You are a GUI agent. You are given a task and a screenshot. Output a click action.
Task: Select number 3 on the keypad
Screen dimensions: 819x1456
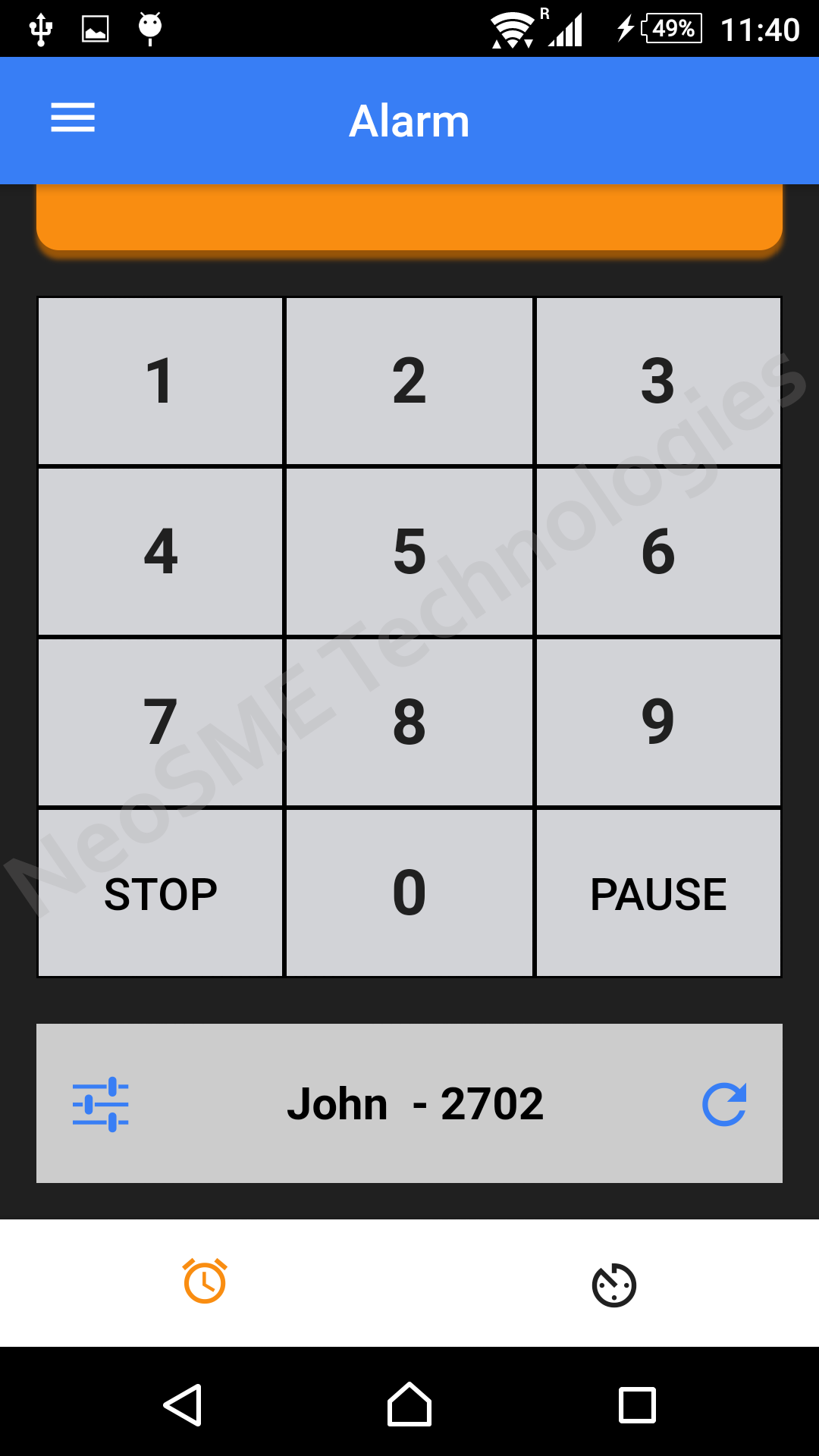[x=658, y=381]
